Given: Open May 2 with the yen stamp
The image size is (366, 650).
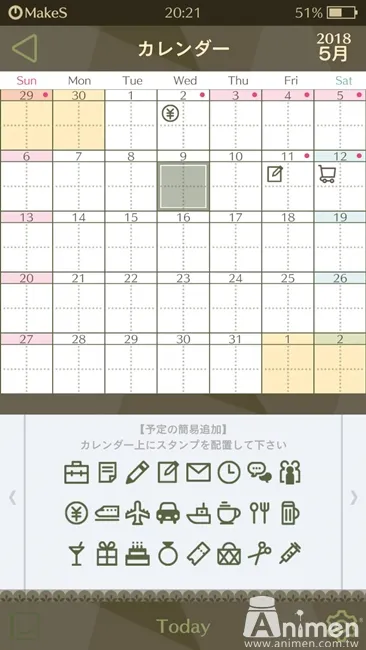Looking at the screenshot, I should (x=183, y=120).
